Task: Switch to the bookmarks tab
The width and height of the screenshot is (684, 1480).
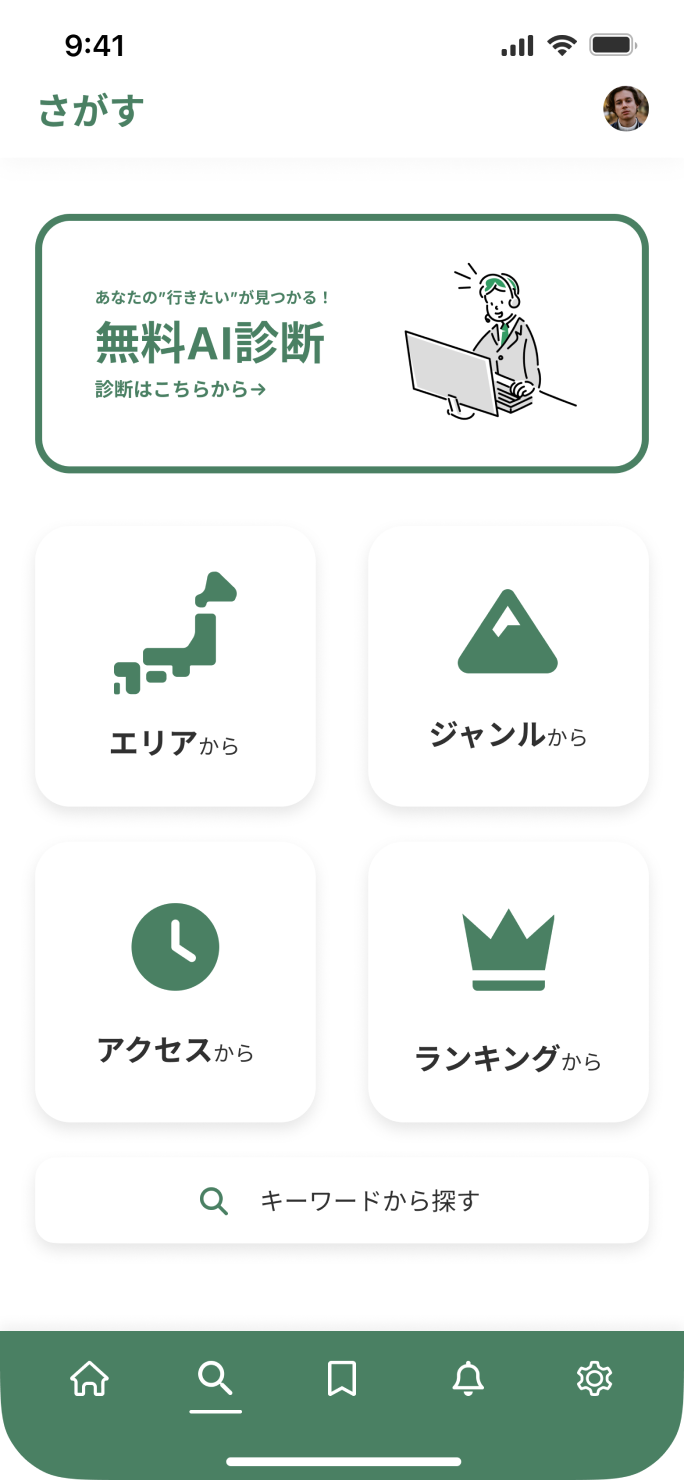Action: [x=342, y=1379]
